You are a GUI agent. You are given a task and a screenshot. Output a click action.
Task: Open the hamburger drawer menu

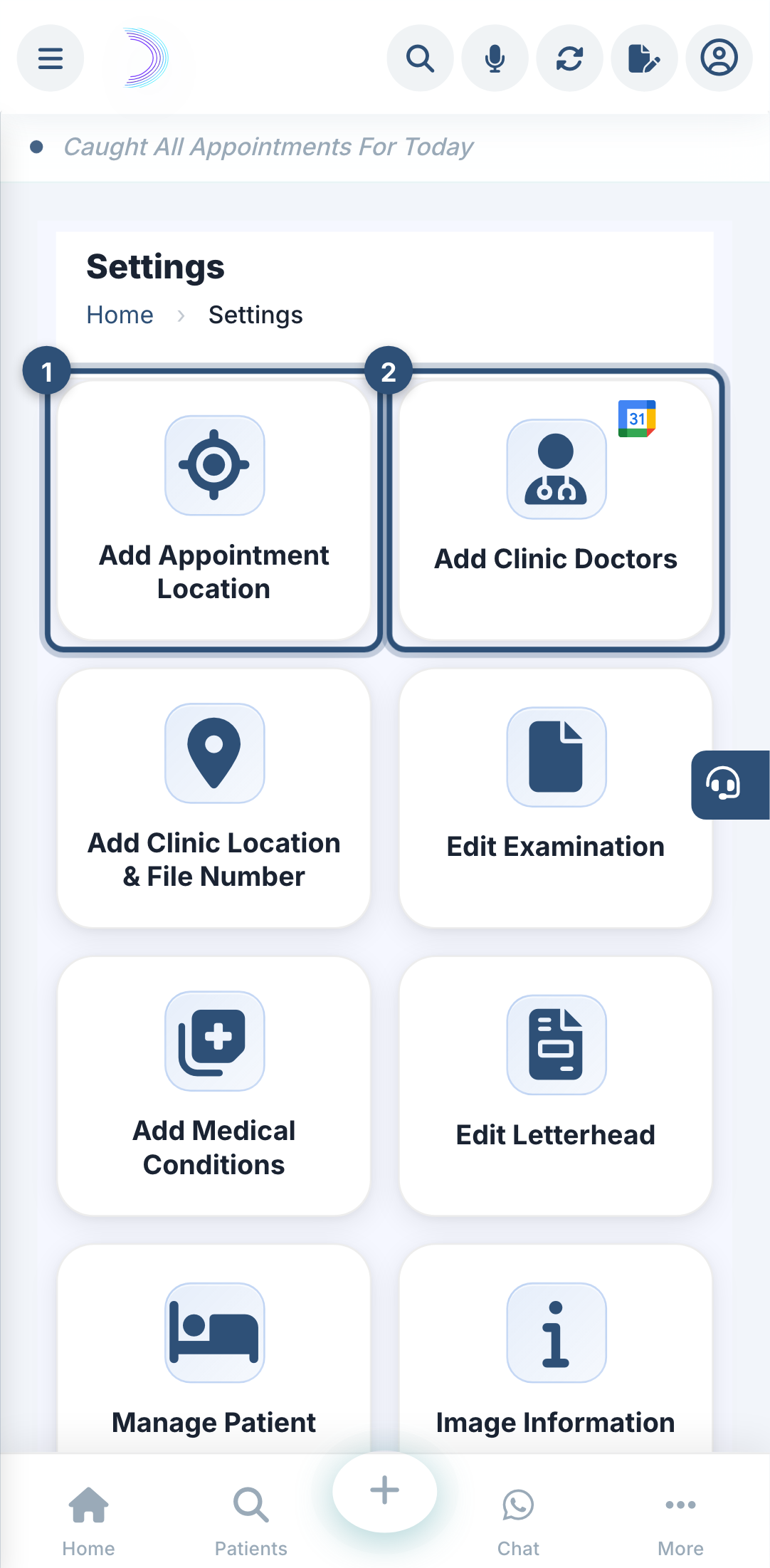(x=51, y=58)
